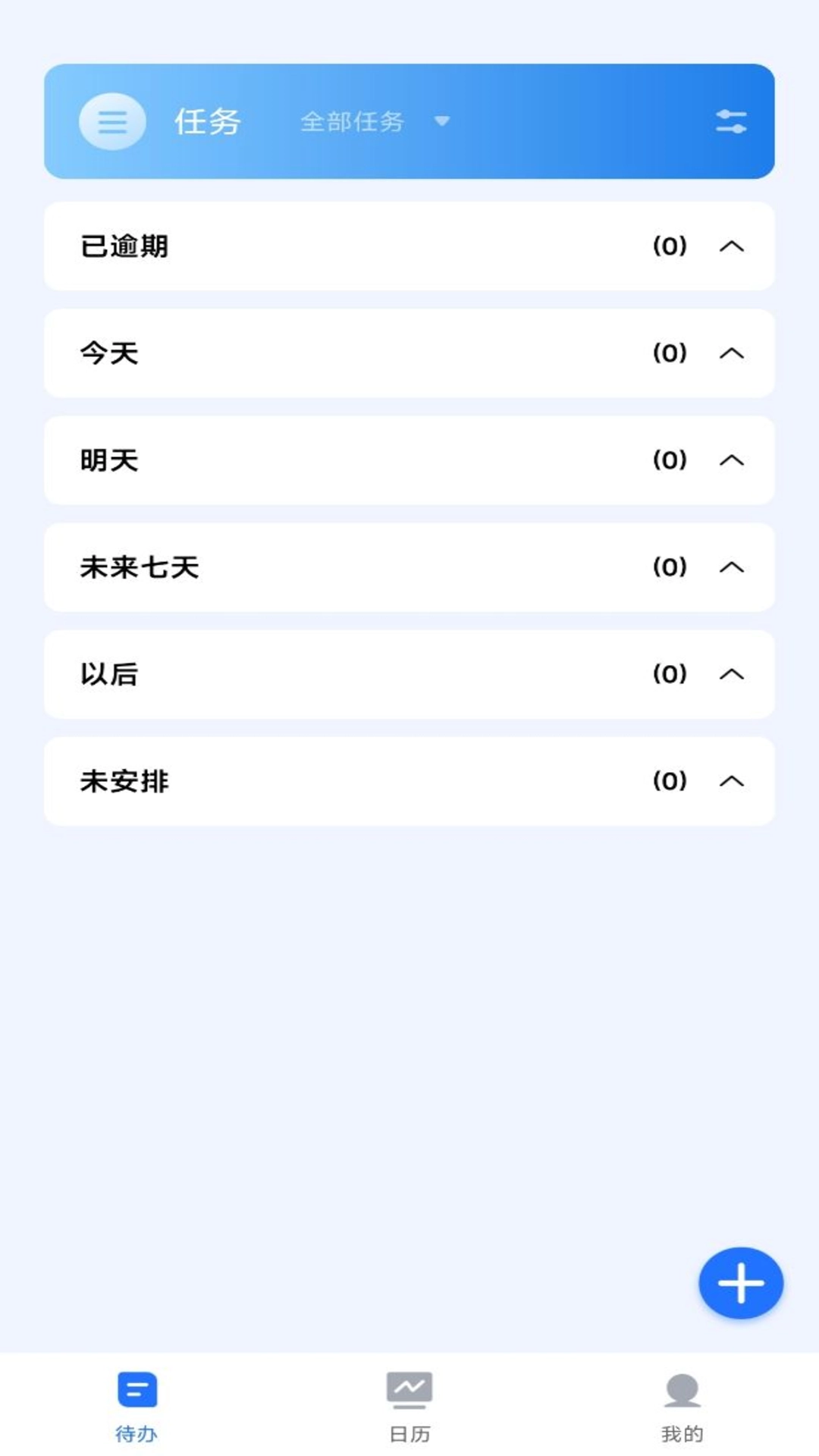The image size is (819, 1456).
Task: Tap the plus button to add a task
Action: click(x=739, y=1282)
